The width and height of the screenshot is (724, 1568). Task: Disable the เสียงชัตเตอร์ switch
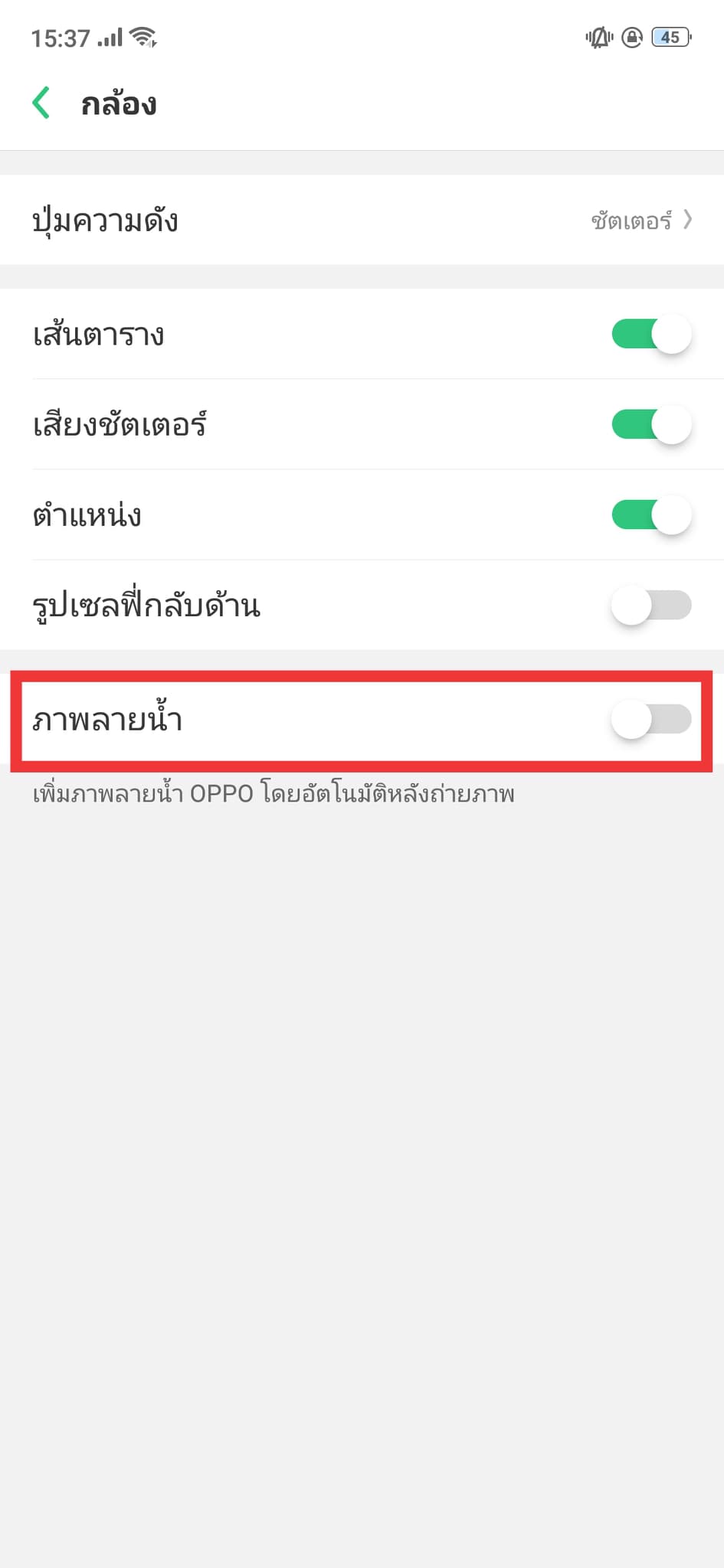[651, 425]
